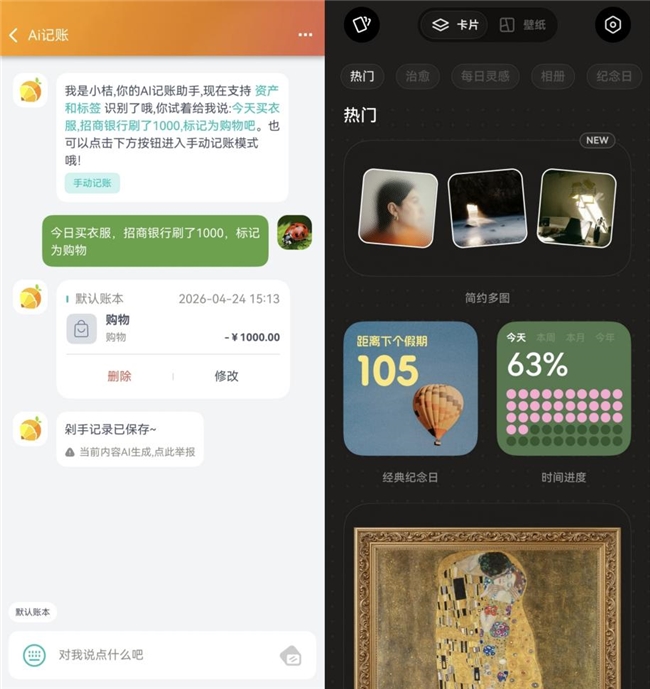Open the 时间进度 progress widget
The height and width of the screenshot is (689, 650).
coord(563,388)
